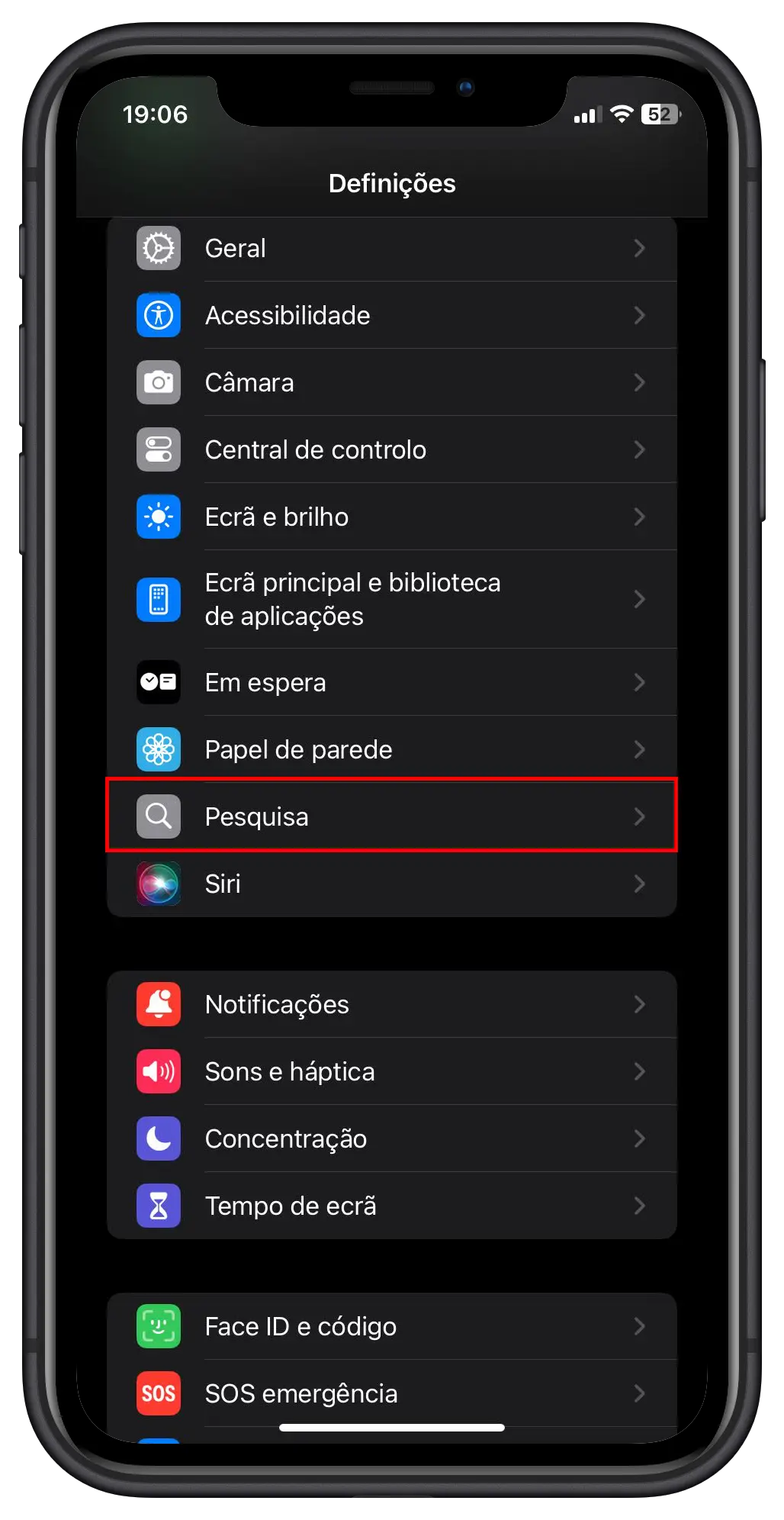This screenshot has width=784, height=1520.
Task: Open Ecrã principal e biblioteca de aplicações
Action: click(391, 600)
